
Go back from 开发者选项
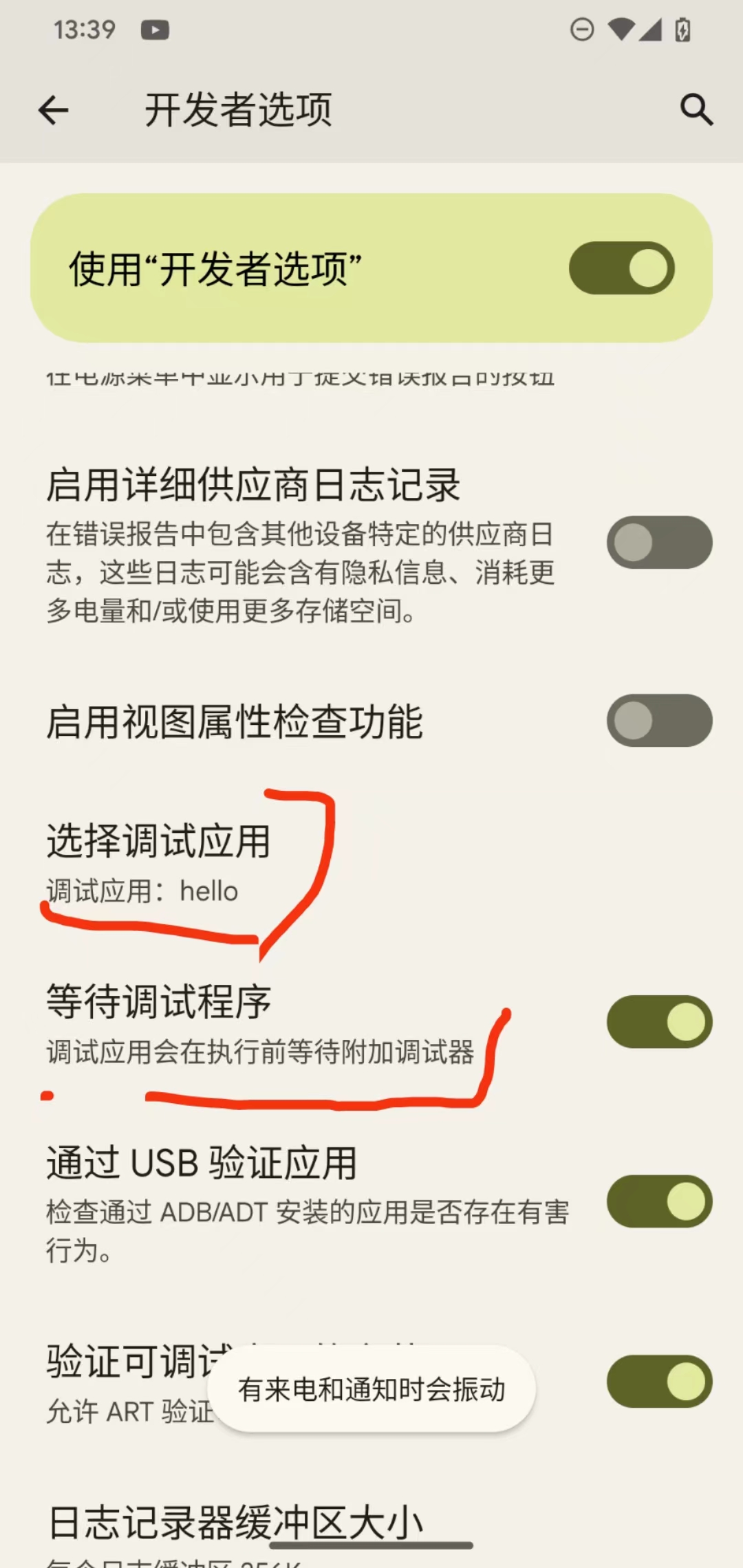click(54, 110)
